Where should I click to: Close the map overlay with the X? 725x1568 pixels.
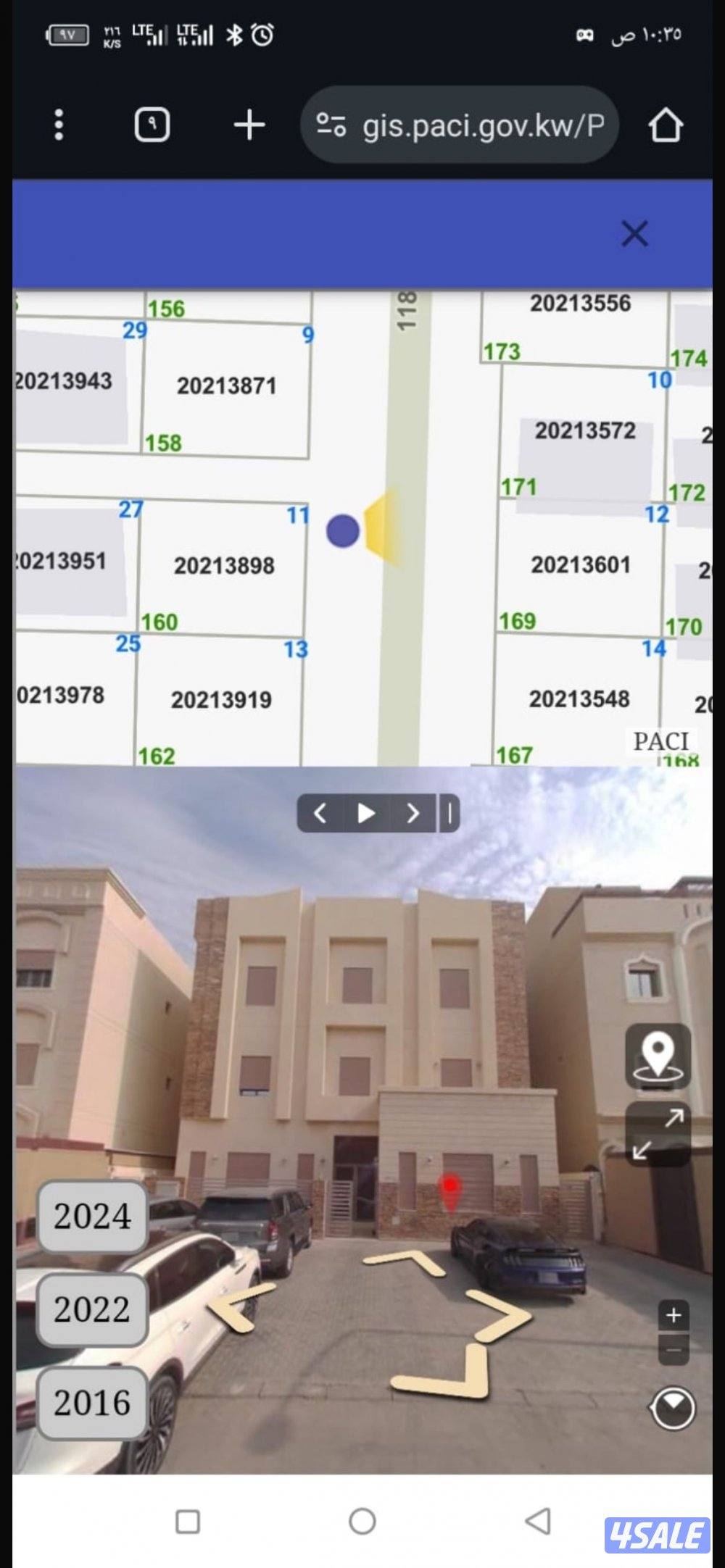634,233
